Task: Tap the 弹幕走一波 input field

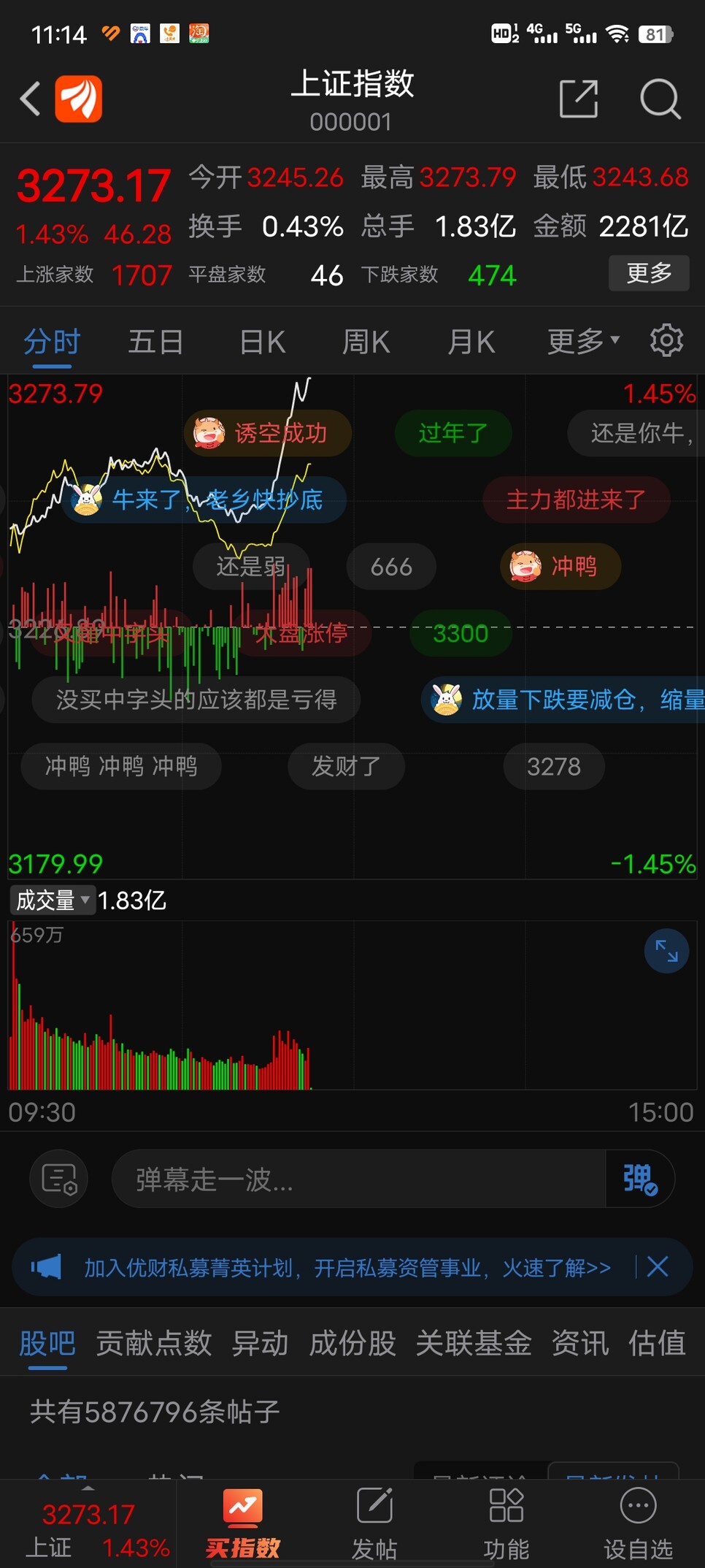Action: click(x=358, y=1179)
